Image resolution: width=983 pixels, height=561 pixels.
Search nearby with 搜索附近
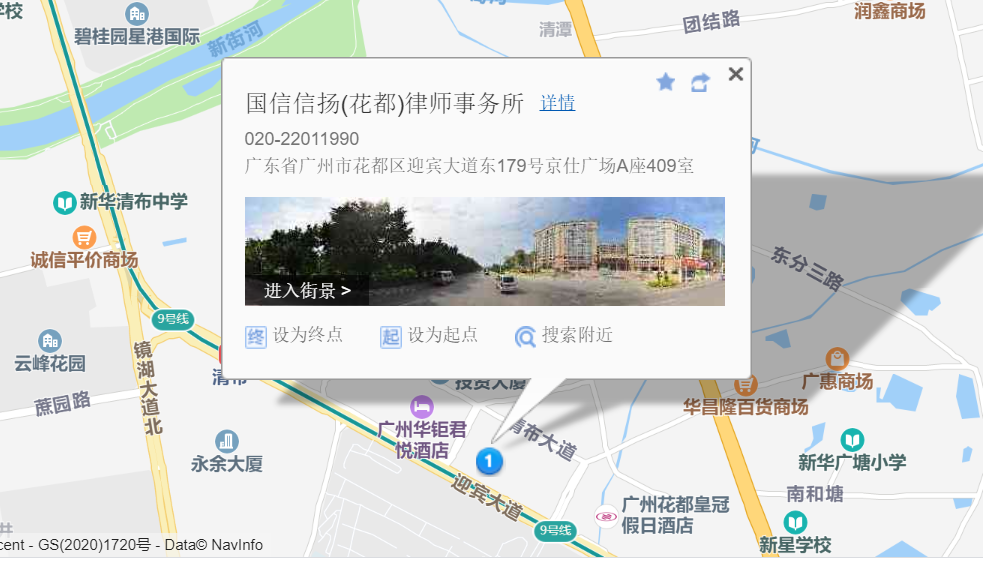pos(564,336)
